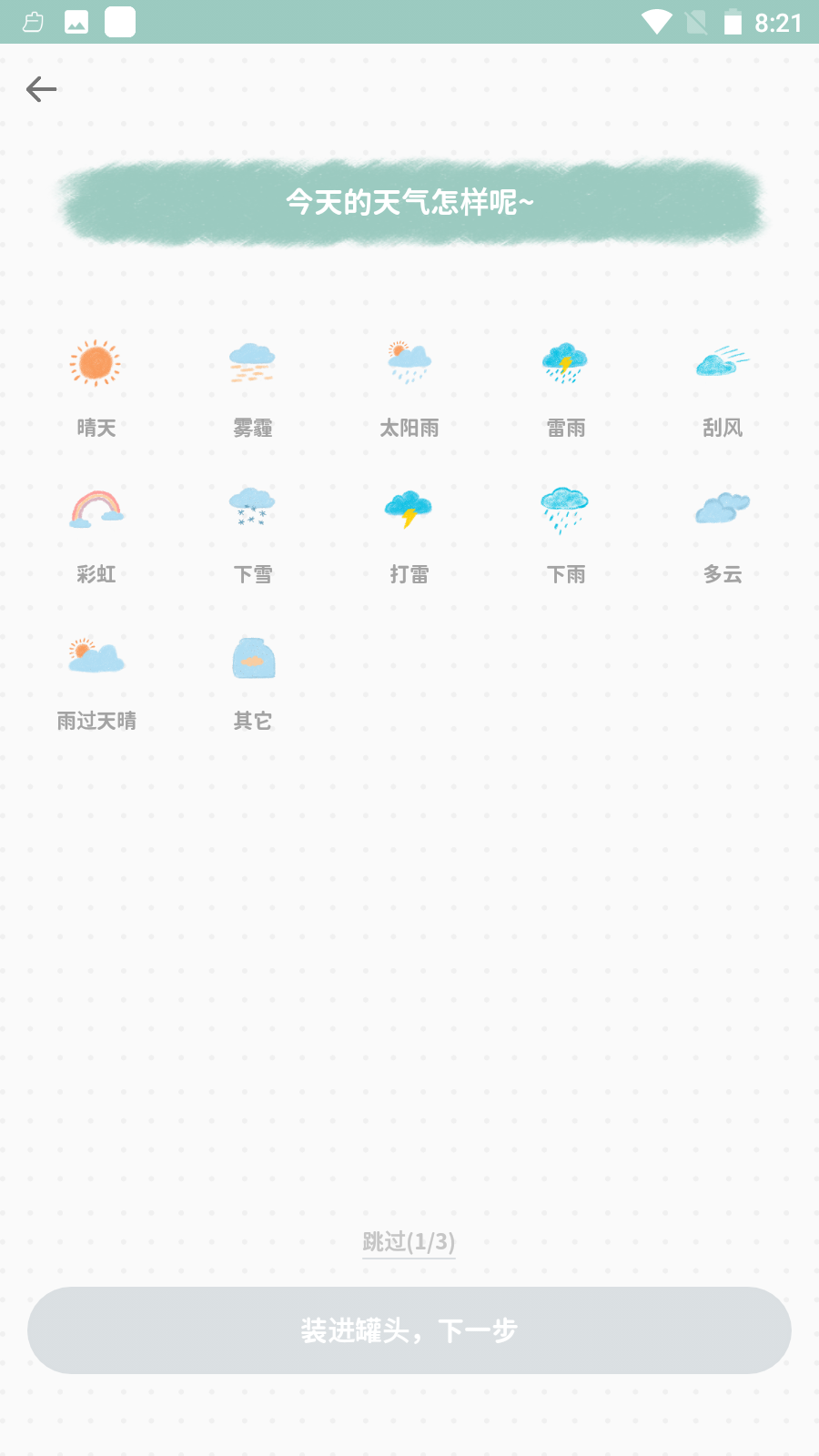Tap 装进罐头，下一步 button
The image size is (819, 1456).
[x=409, y=1330]
